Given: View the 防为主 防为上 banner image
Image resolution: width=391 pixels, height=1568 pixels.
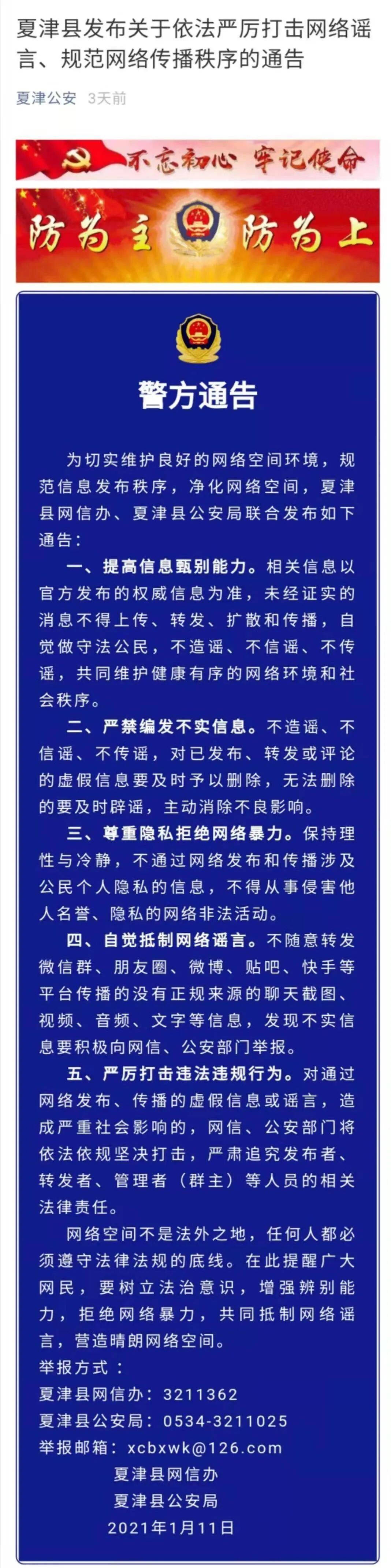Looking at the screenshot, I should pyautogui.click(x=197, y=236).
